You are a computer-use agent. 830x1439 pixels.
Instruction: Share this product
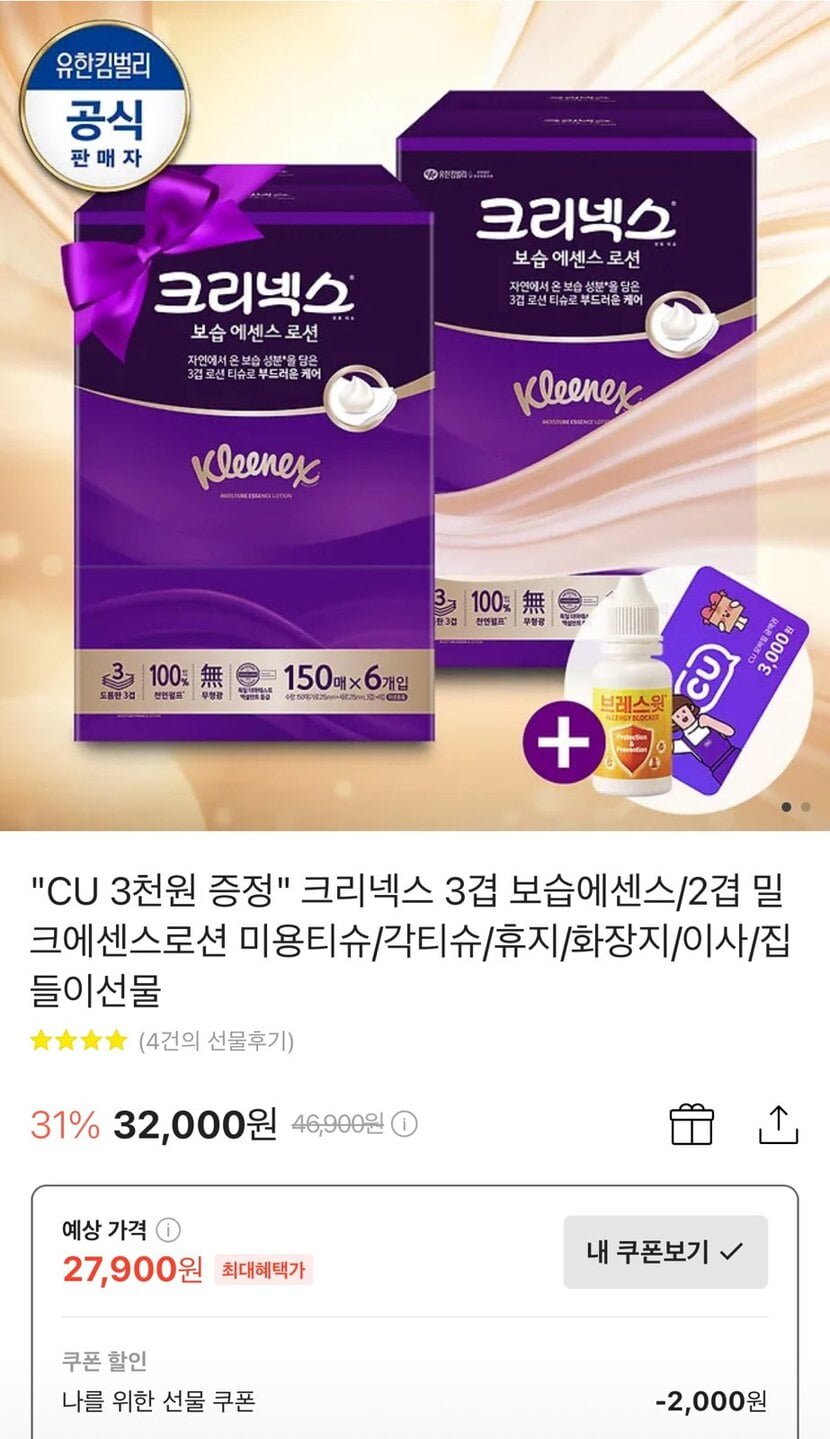779,1124
